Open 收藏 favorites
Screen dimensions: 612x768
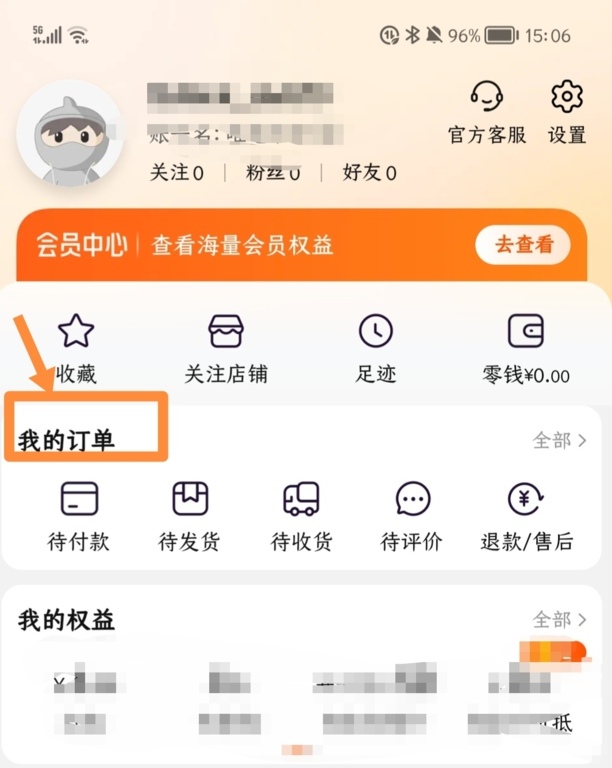point(76,348)
